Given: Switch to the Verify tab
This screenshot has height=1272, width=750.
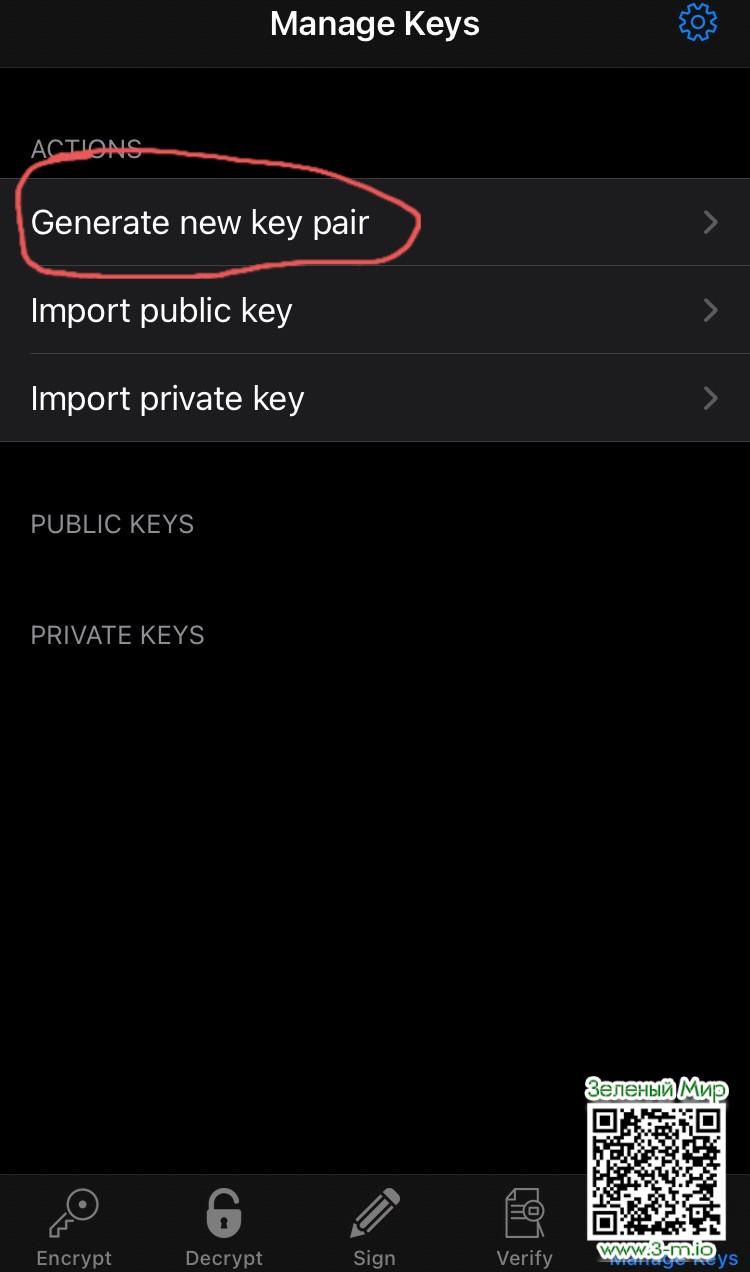Looking at the screenshot, I should click(524, 1226).
